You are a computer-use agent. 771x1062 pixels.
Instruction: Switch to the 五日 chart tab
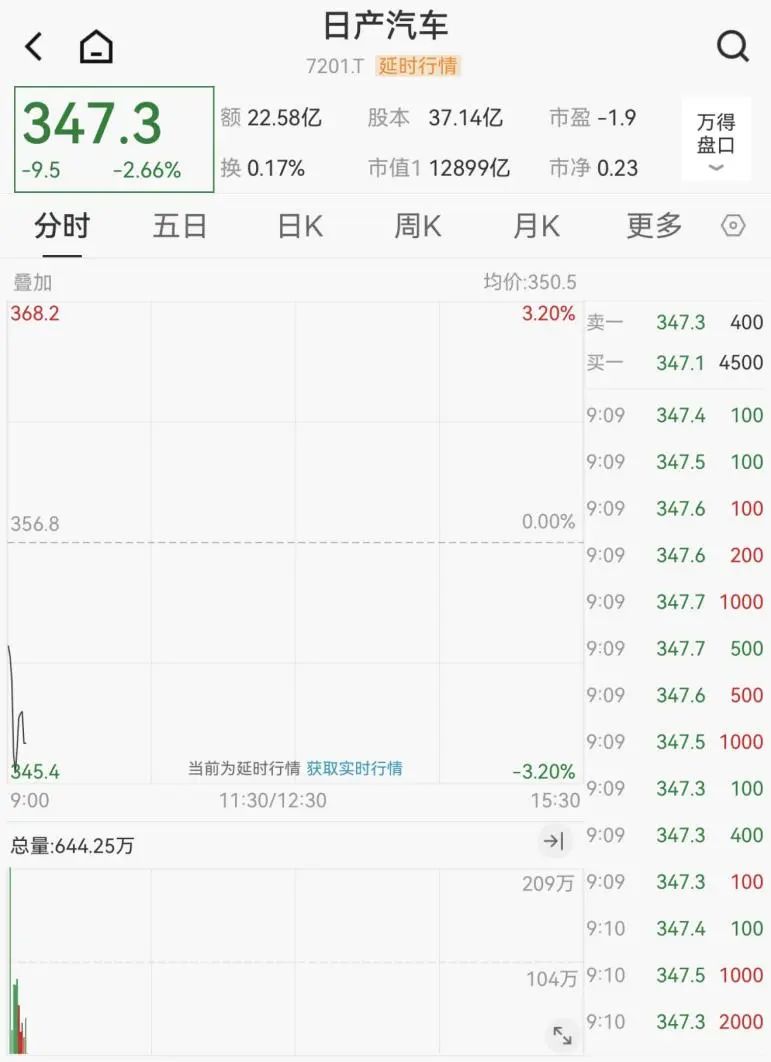point(180,226)
